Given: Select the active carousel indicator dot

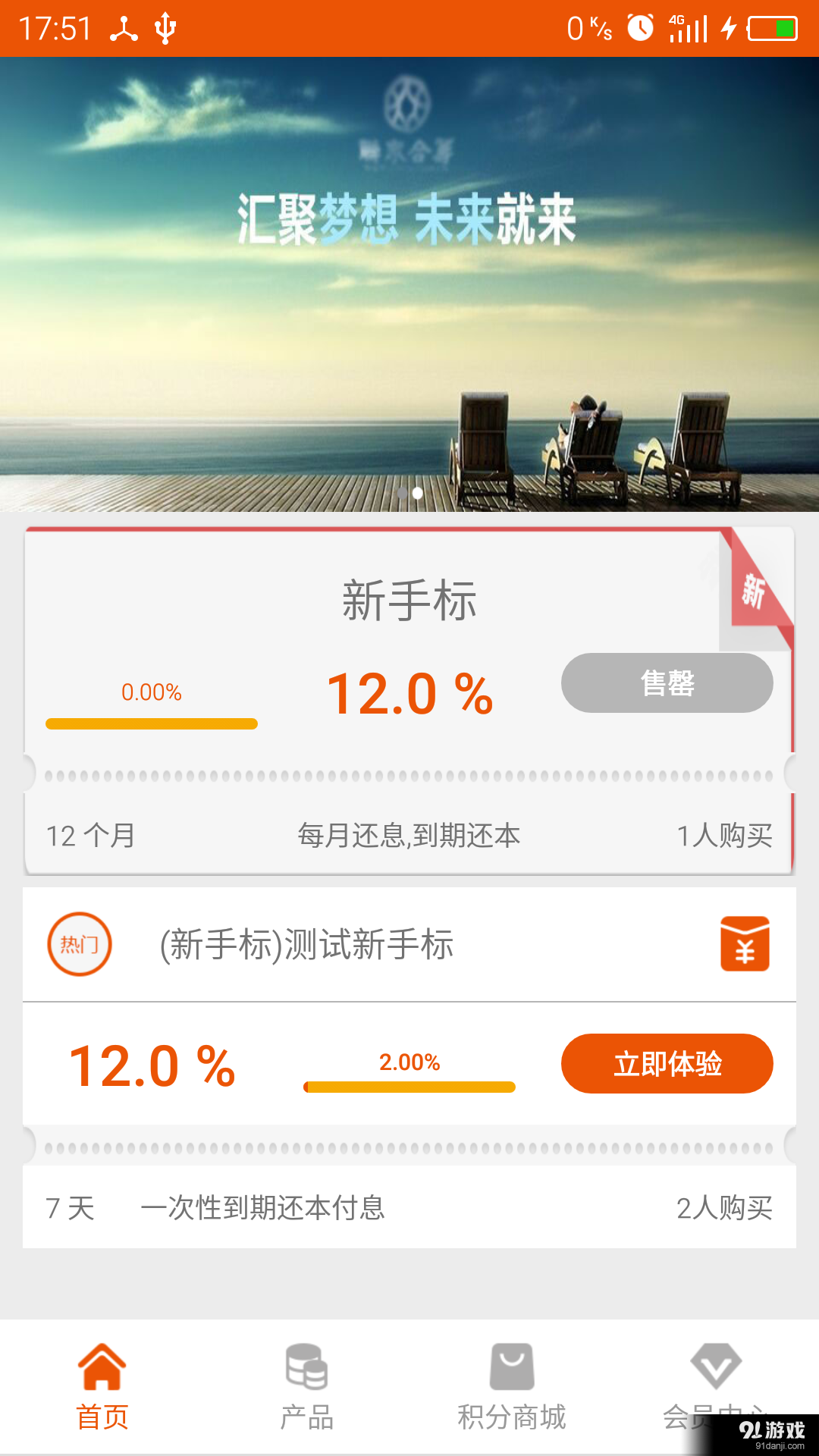Looking at the screenshot, I should point(418,493).
